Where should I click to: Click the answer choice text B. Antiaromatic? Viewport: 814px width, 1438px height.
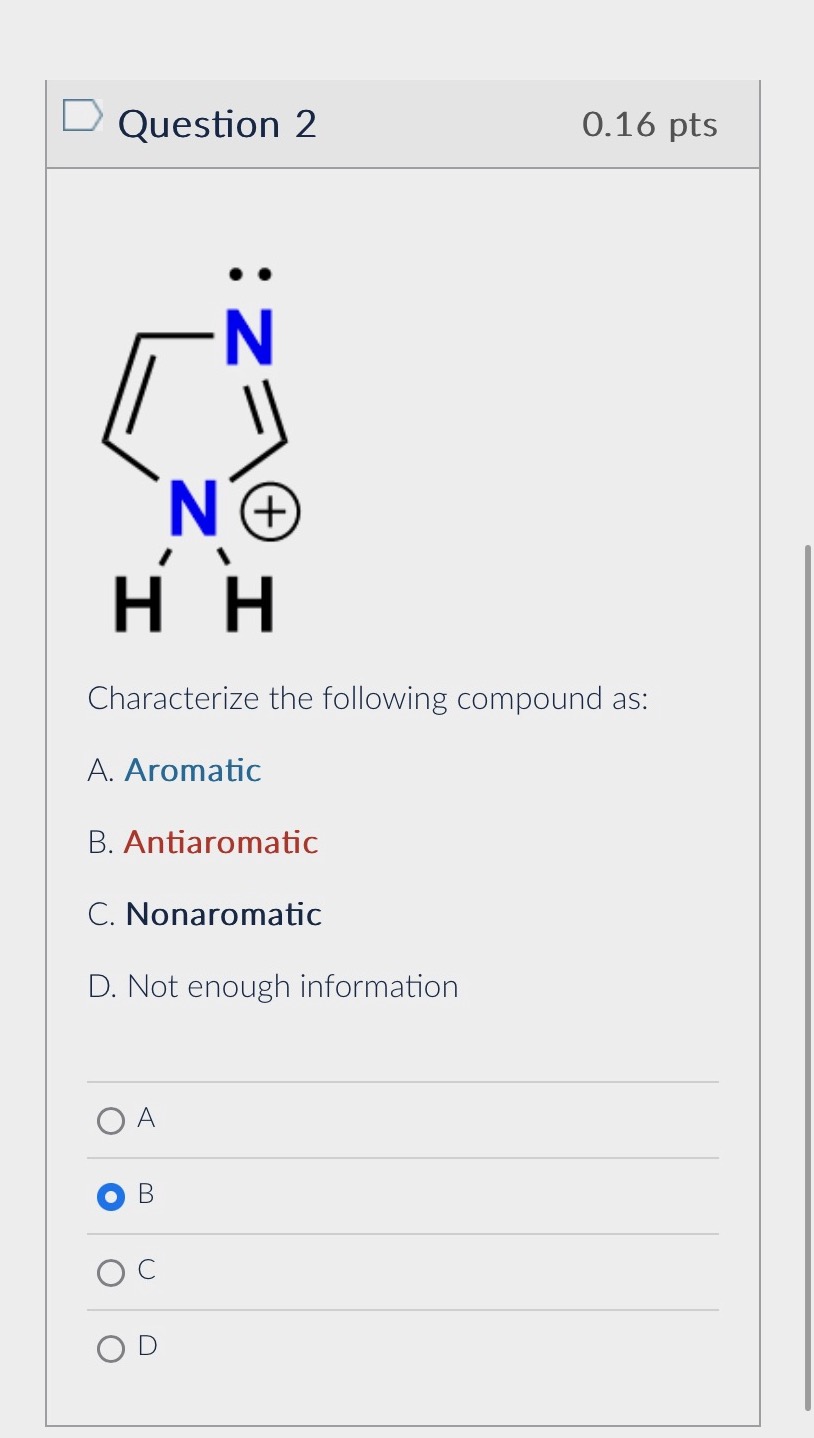click(203, 843)
